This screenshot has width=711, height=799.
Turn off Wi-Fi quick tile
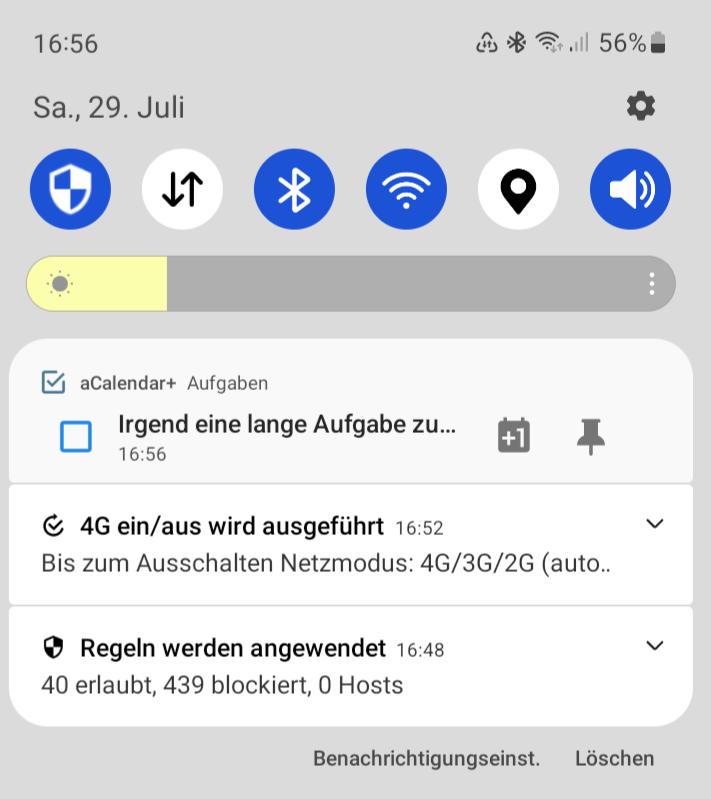click(406, 188)
